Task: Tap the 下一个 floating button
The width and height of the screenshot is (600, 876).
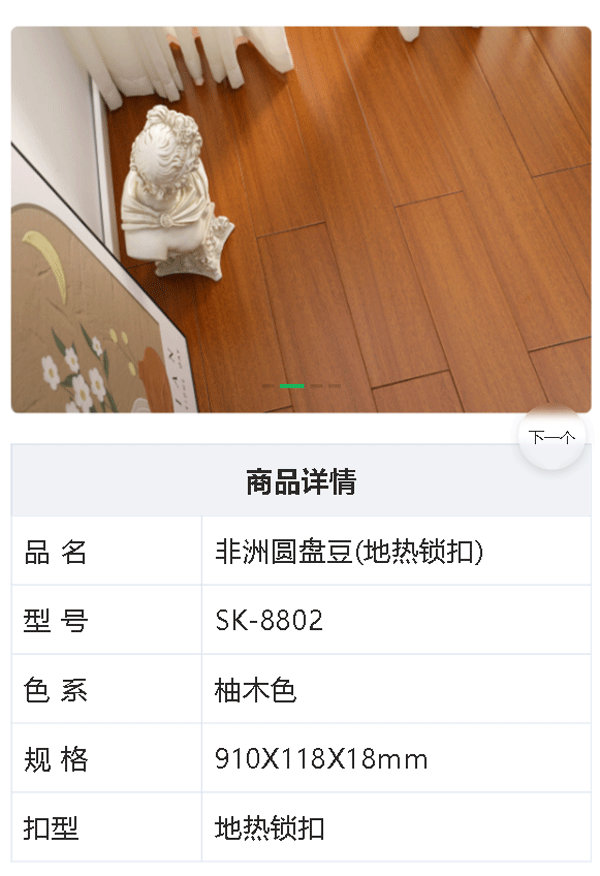Action: click(x=551, y=437)
